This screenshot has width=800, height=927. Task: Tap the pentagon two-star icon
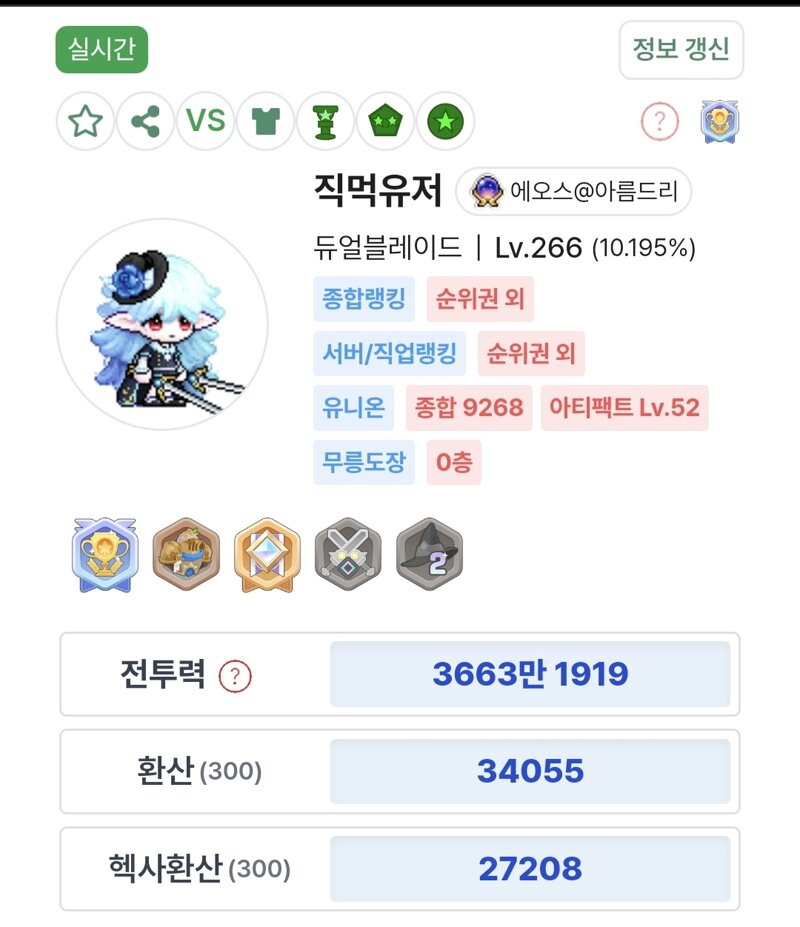385,122
